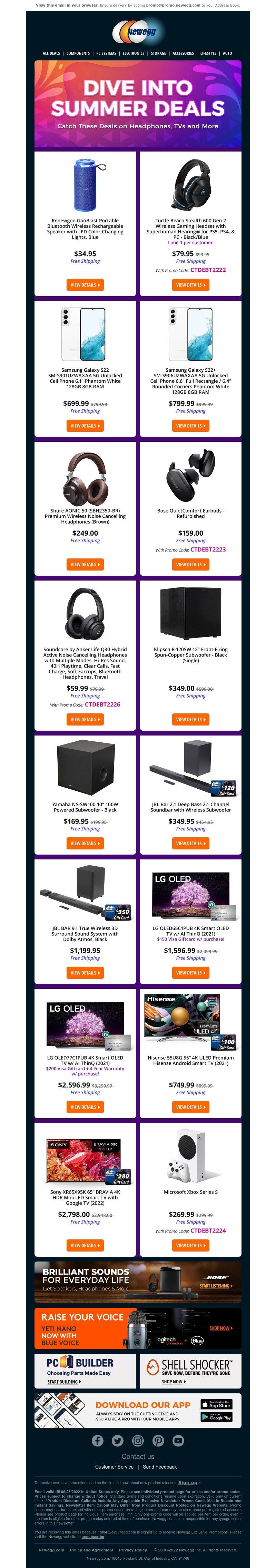Screen dimensions: 276x1568
Task: View details for Renewgoo GooBlast speaker
Action: point(85,285)
